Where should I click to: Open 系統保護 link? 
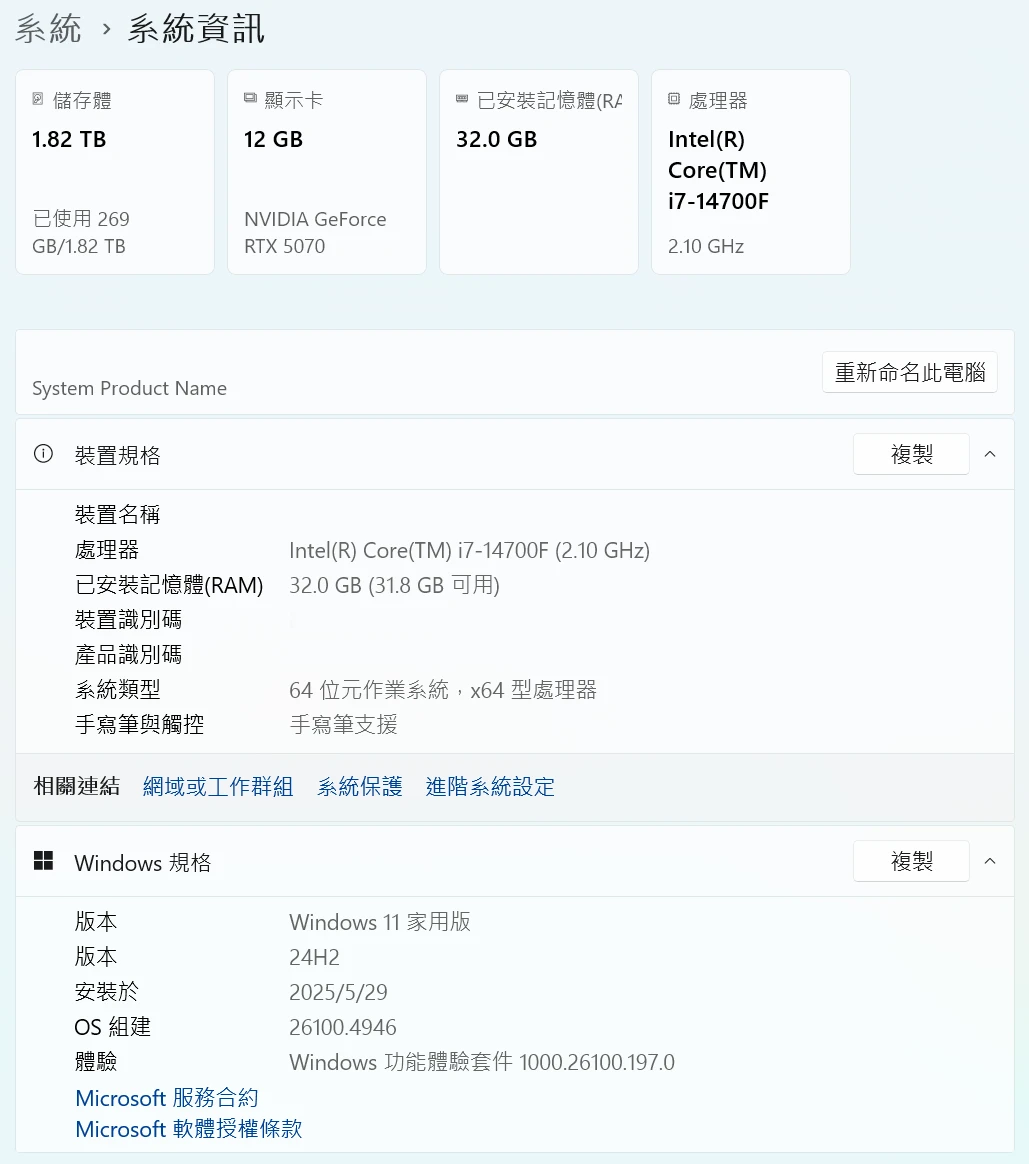click(360, 787)
